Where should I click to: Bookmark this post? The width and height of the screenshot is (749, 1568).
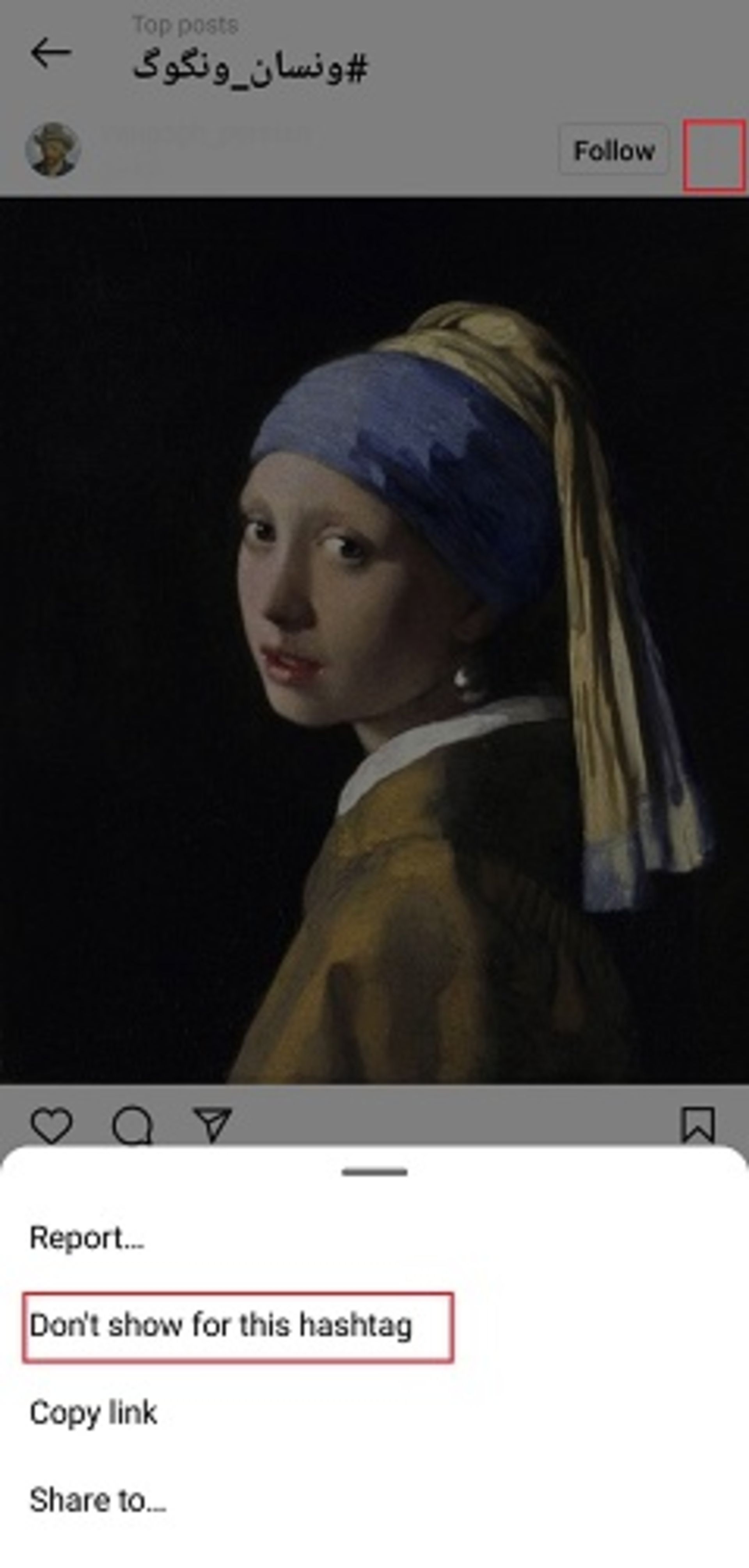(x=698, y=1124)
